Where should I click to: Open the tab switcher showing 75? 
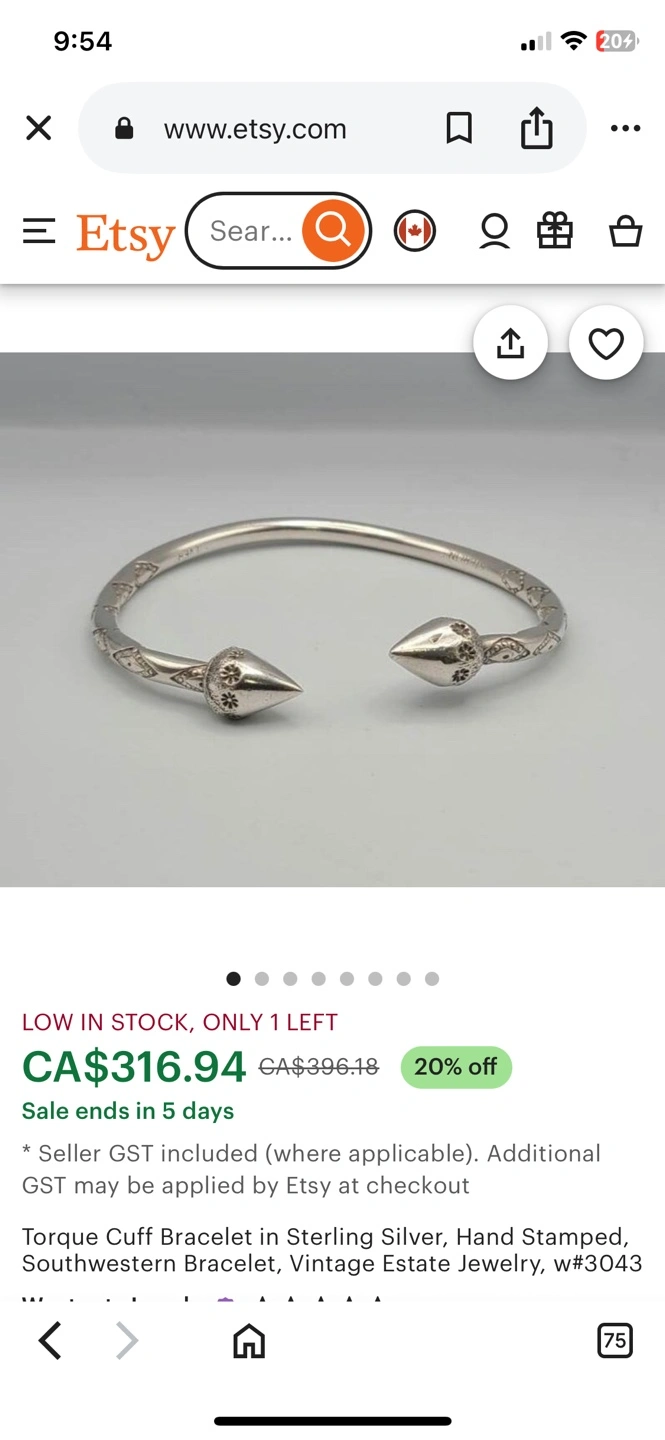pos(615,1340)
